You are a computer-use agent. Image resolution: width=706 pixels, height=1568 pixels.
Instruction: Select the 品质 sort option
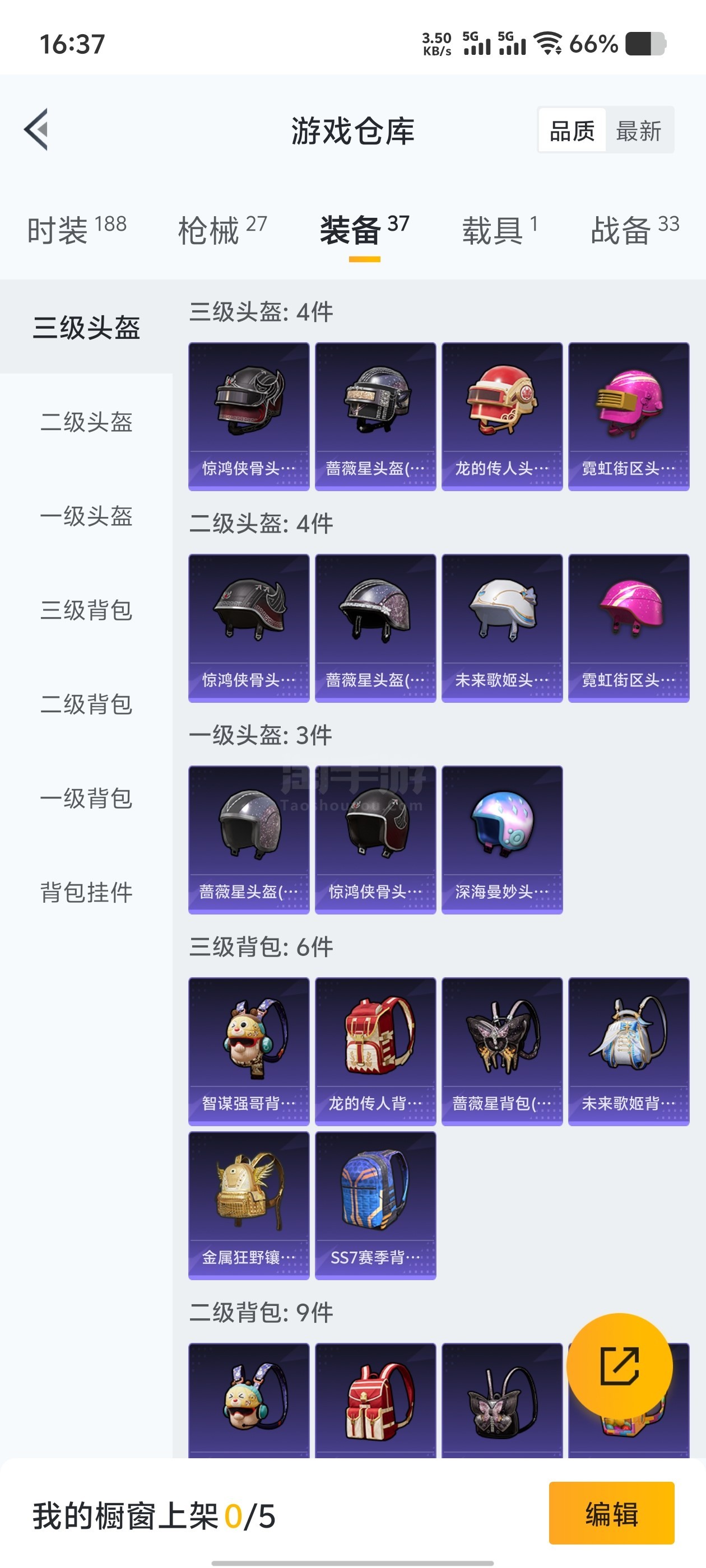572,131
